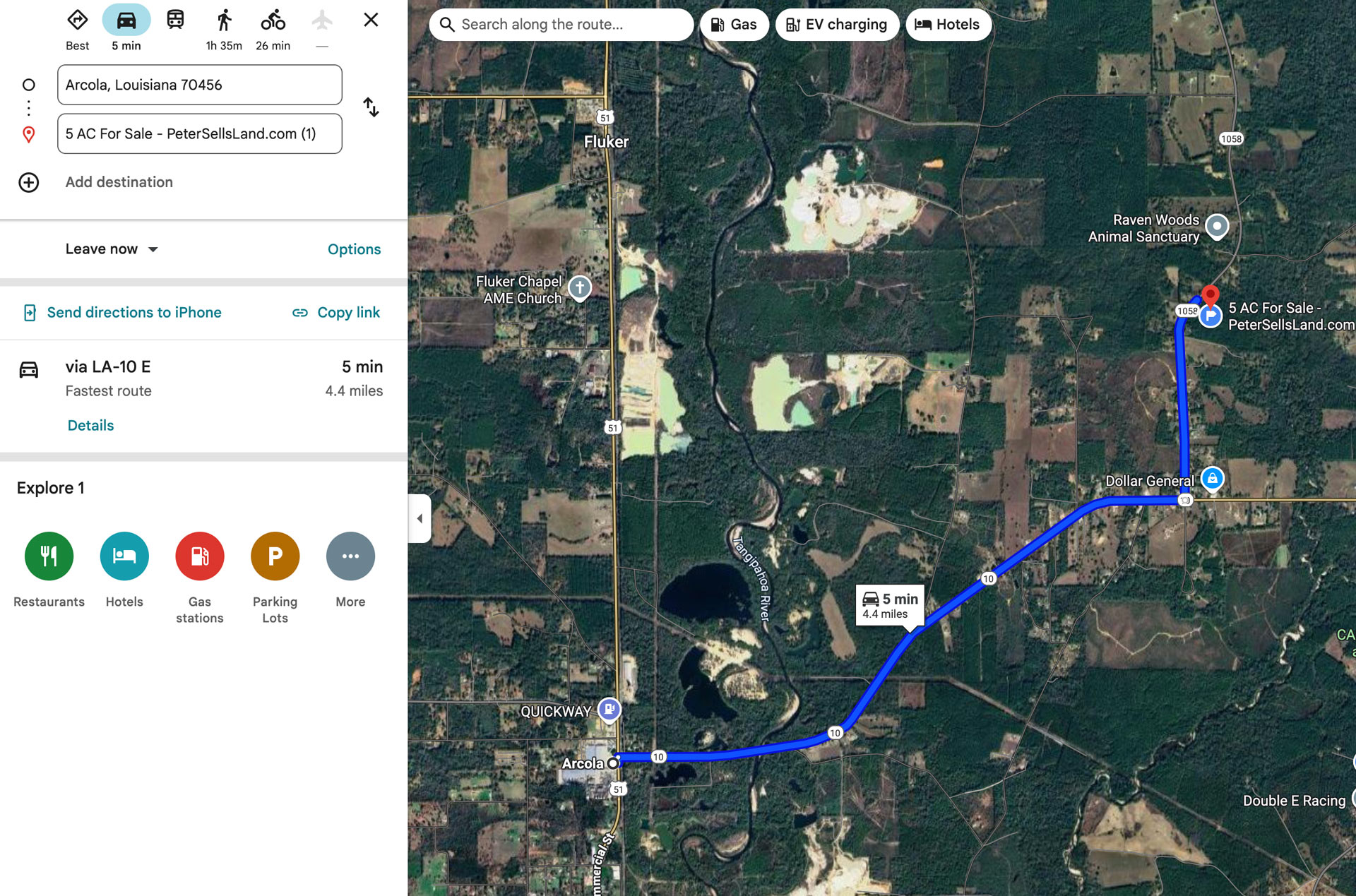
Task: Close the directions panel
Action: [x=371, y=20]
